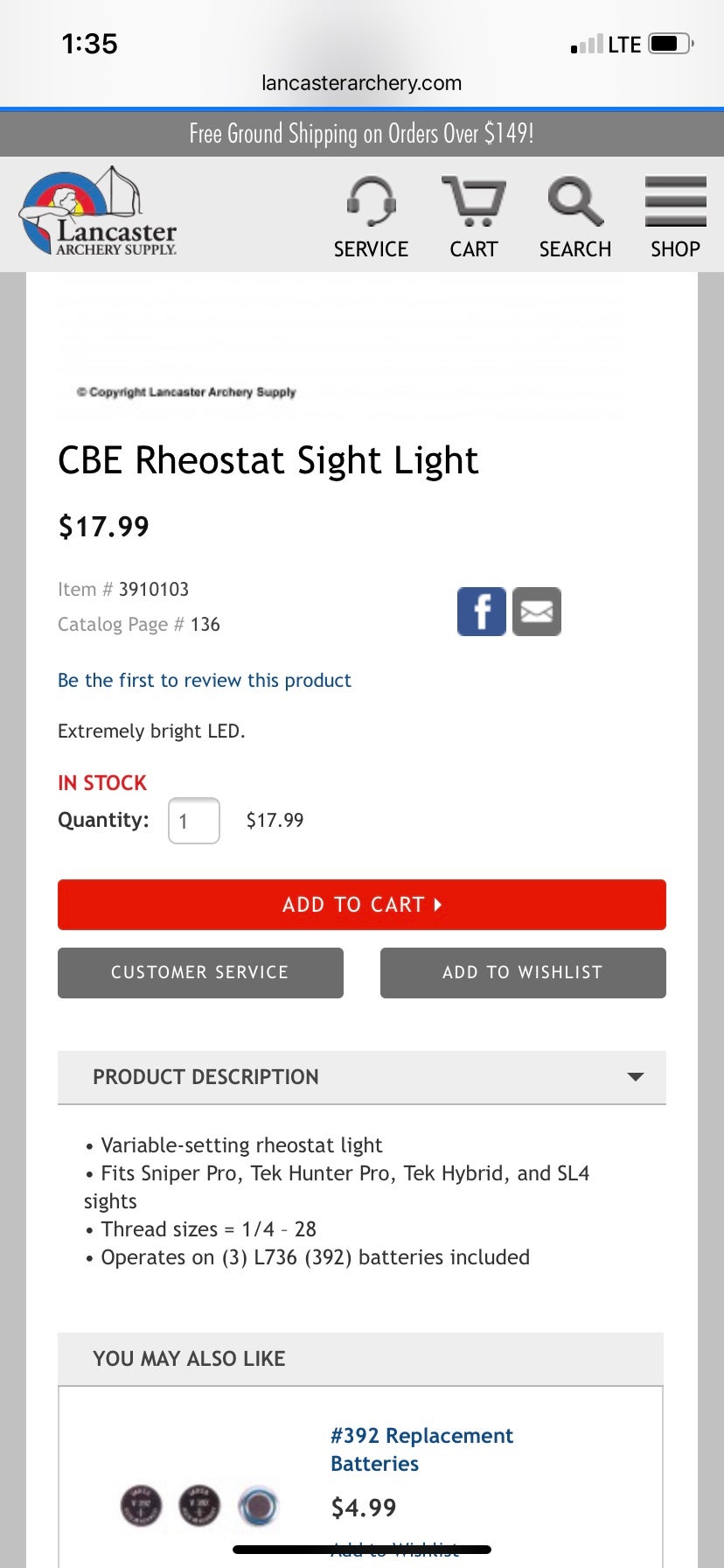Screen dimensions: 724x1568
Task: Email this product via envelope icon
Action: (x=536, y=611)
